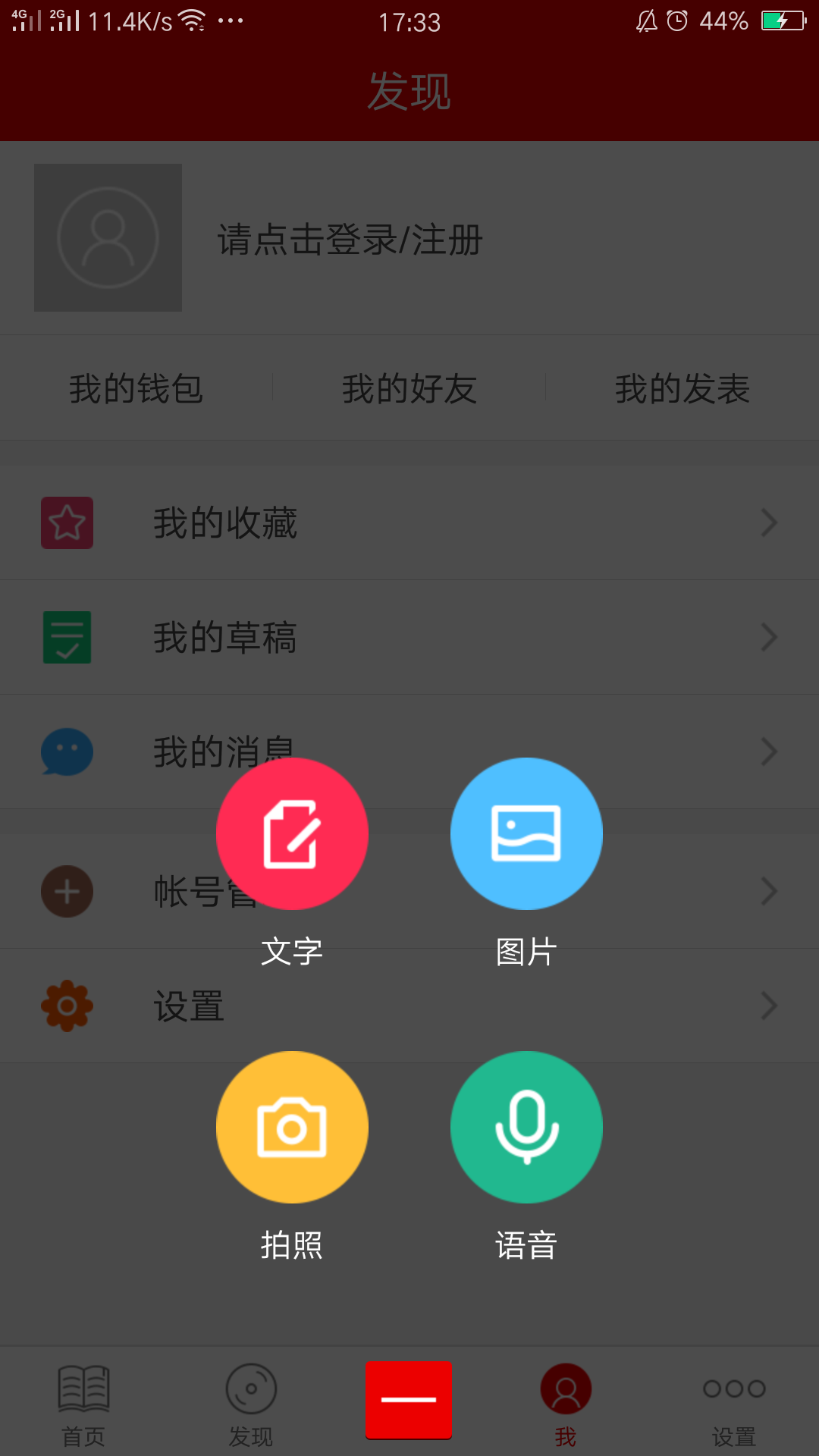Tap 请点击登录/注册 to log in
The height and width of the screenshot is (1456, 819).
(x=348, y=240)
